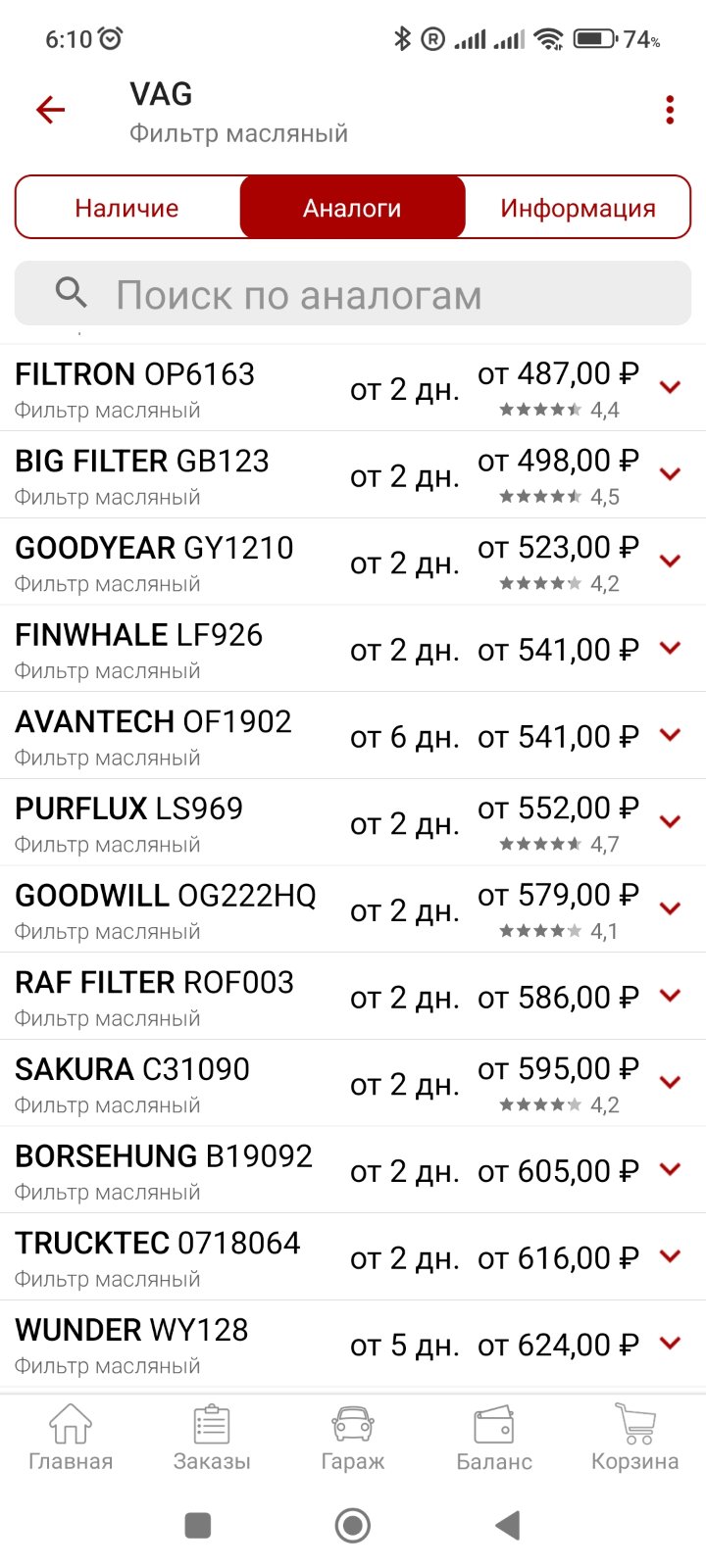Open the Заказы tab

pos(212,1437)
